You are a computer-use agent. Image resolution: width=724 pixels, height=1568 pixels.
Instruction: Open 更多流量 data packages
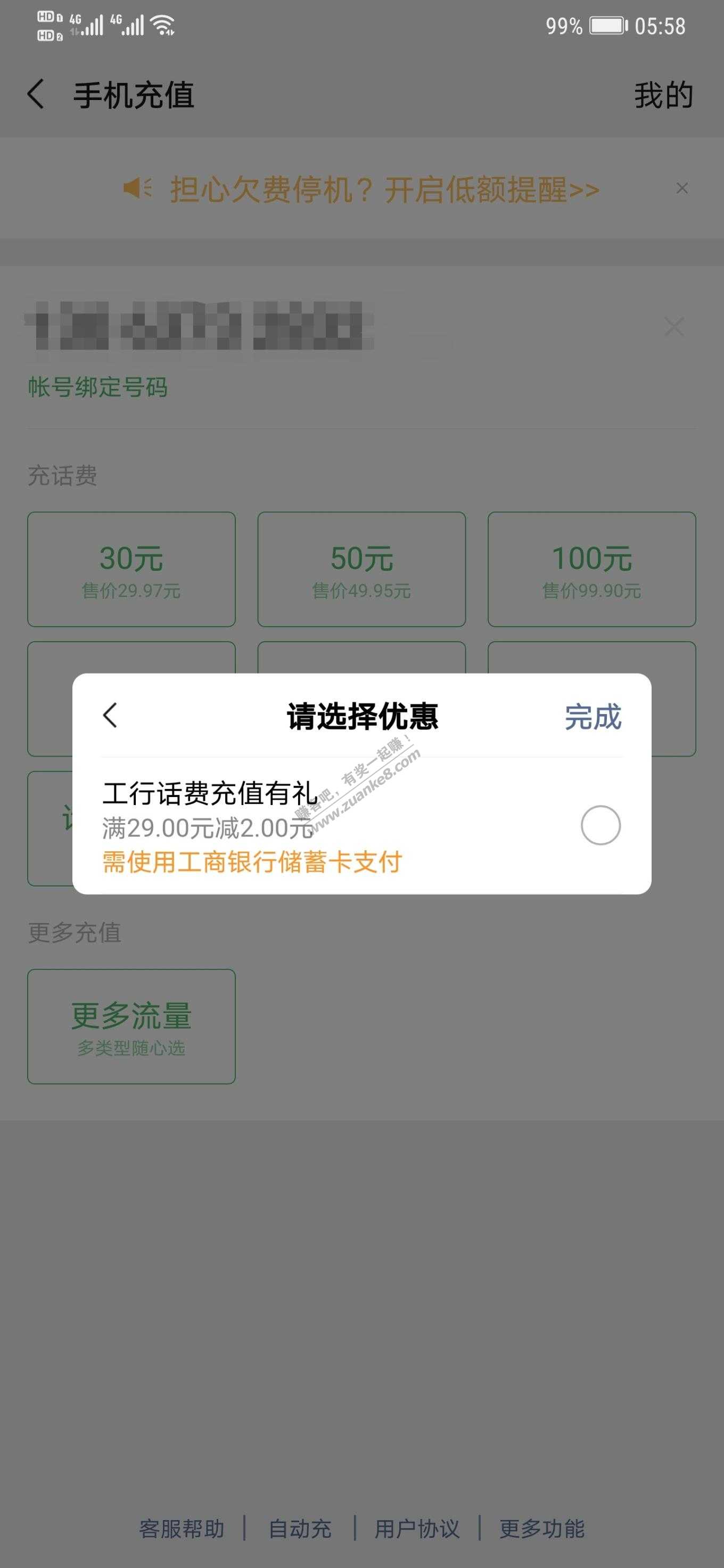point(131,1026)
